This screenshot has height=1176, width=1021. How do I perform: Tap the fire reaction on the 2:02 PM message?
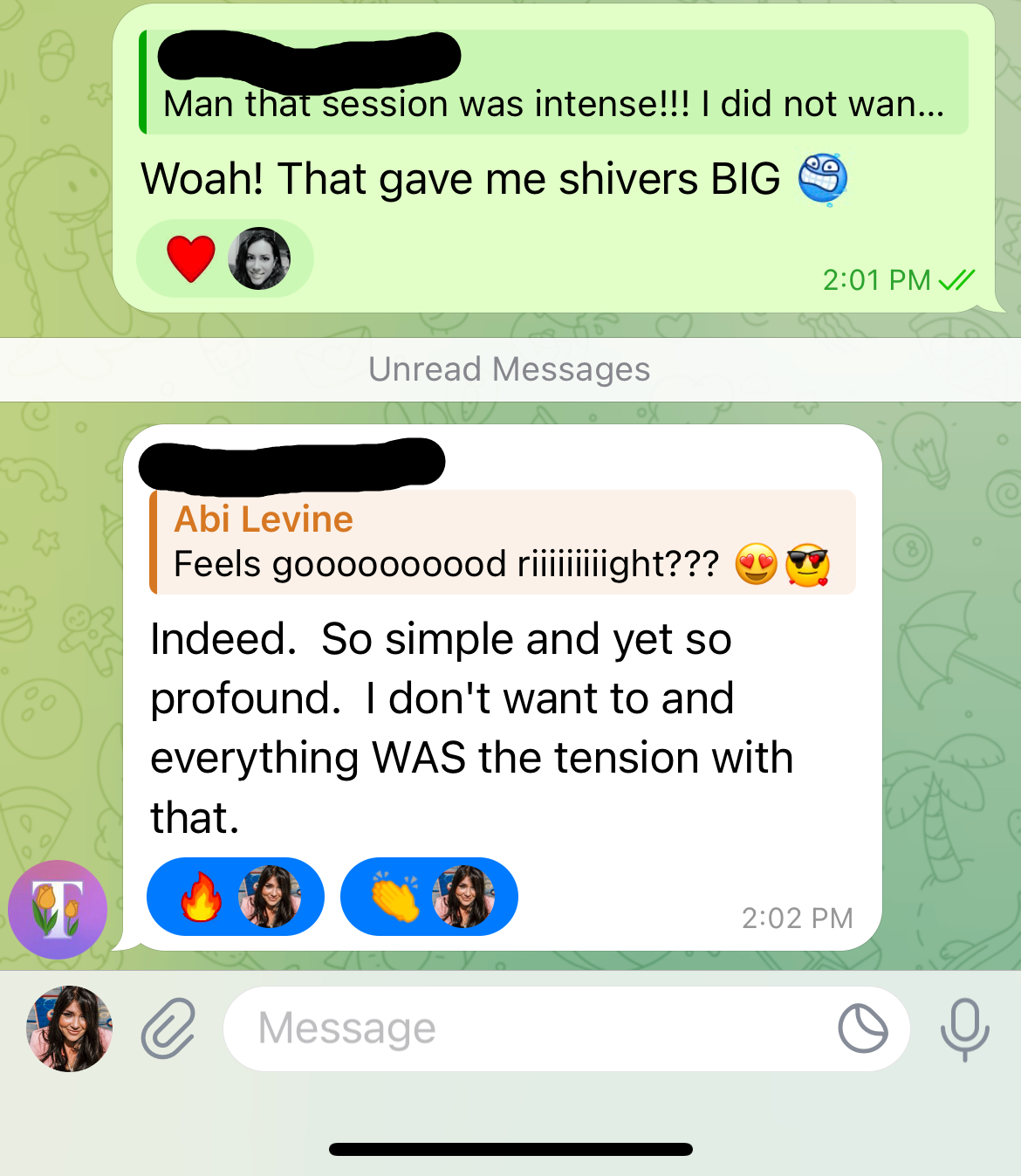236,897
